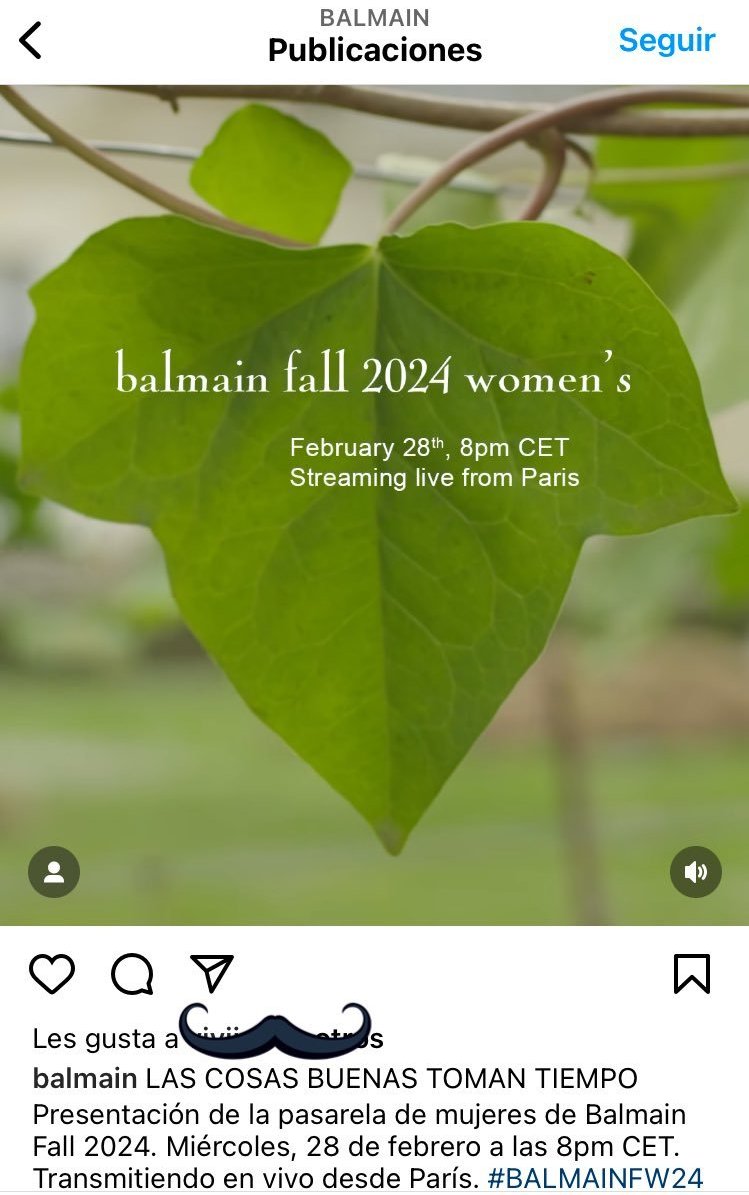This screenshot has width=749, height=1195.
Task: Save the post with the bookmark icon
Action: pyautogui.click(x=692, y=973)
